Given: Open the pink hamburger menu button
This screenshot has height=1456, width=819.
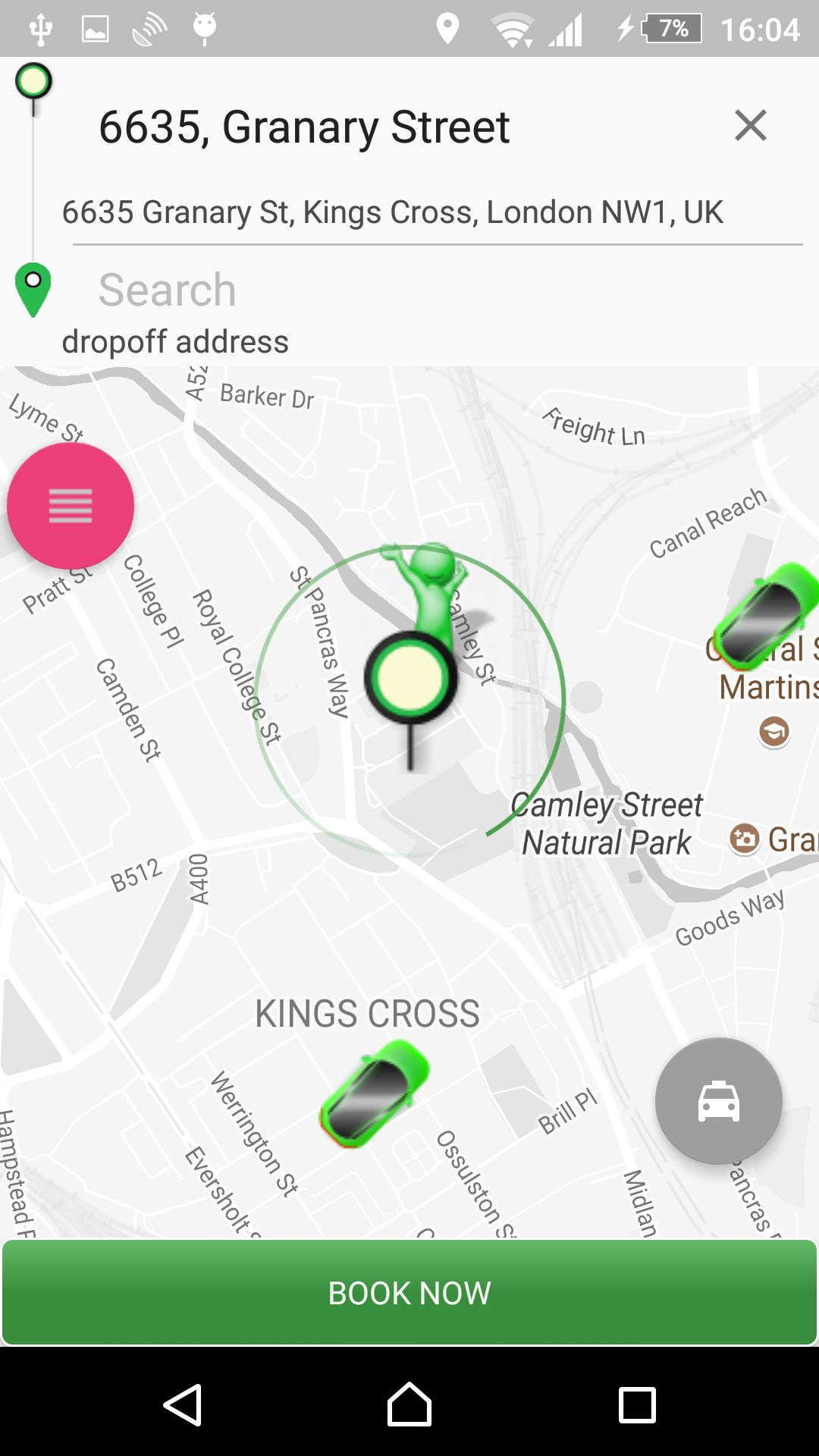Looking at the screenshot, I should pyautogui.click(x=71, y=506).
